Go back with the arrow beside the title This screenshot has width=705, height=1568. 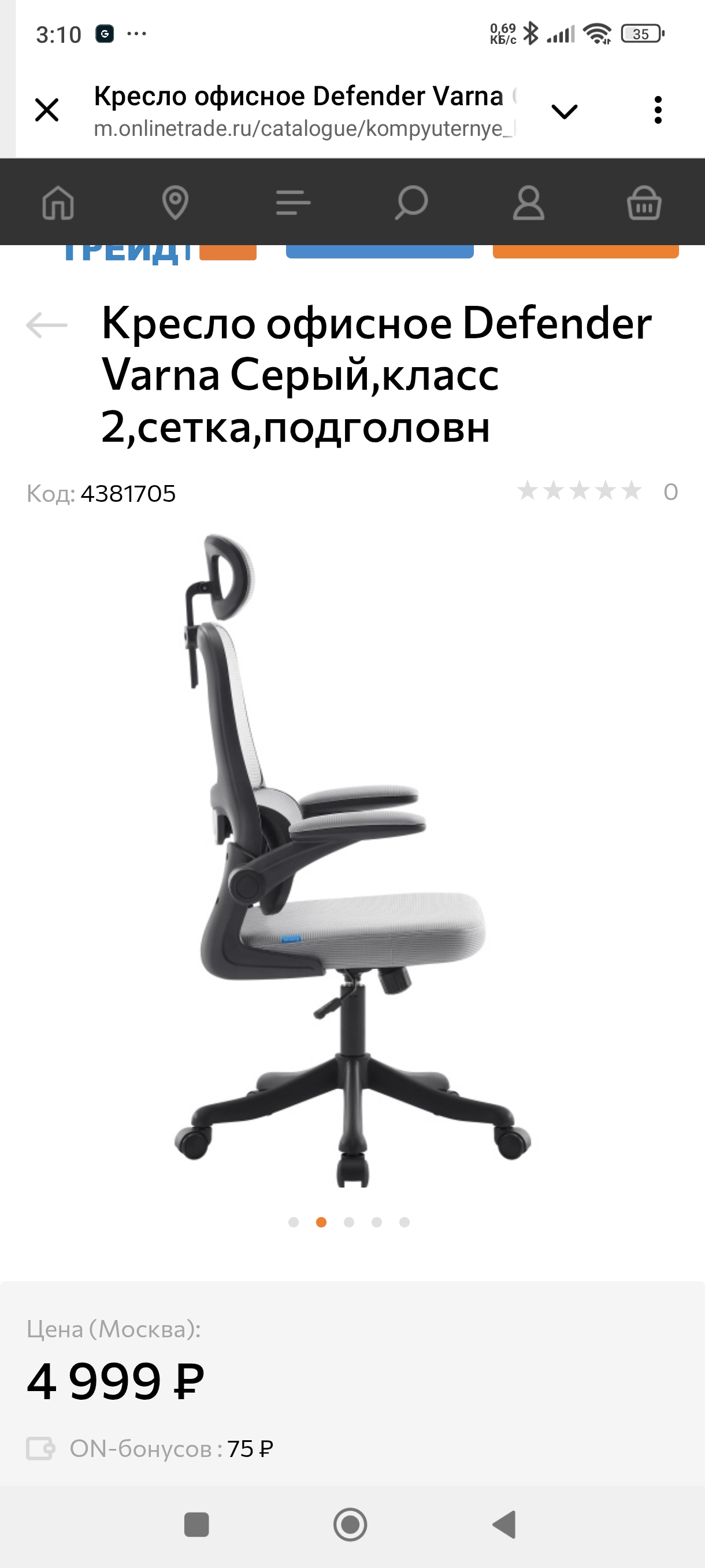pos(47,325)
